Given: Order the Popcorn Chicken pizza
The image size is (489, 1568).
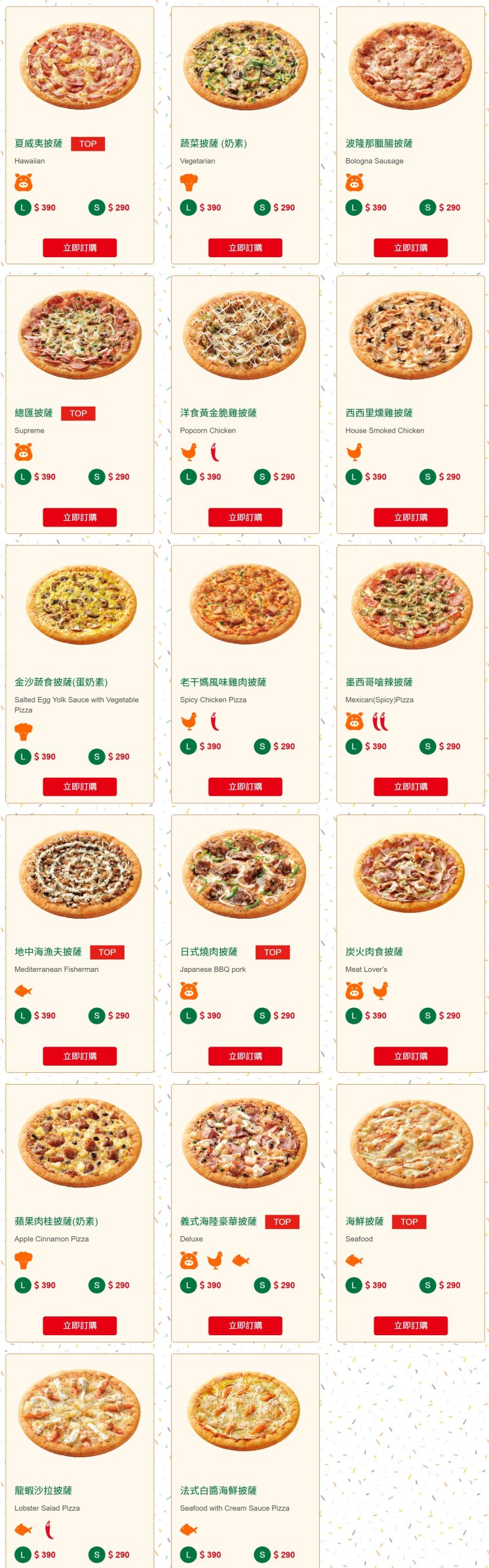Looking at the screenshot, I should (245, 517).
